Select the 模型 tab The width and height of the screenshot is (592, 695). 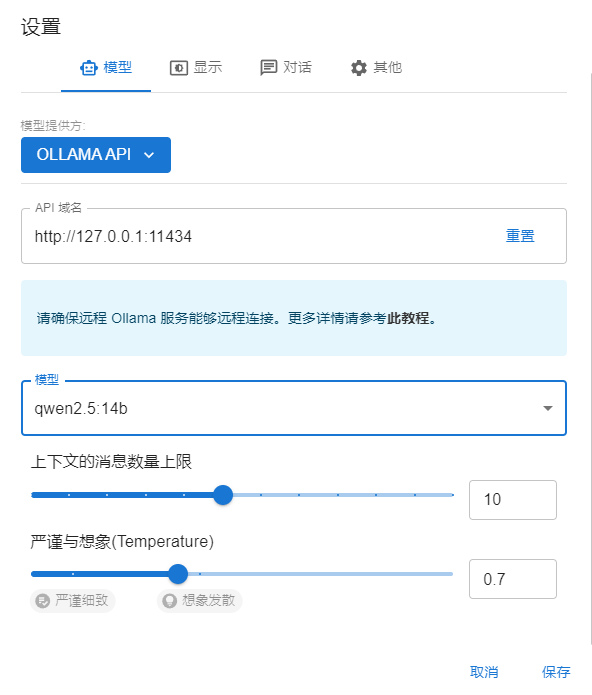click(106, 68)
